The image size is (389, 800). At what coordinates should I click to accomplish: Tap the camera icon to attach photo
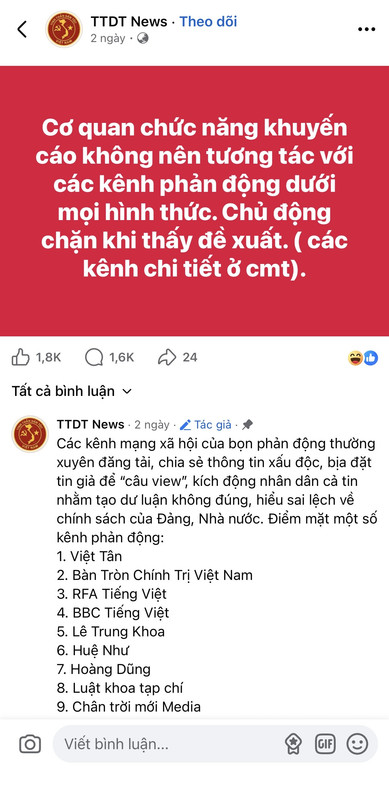[30, 744]
